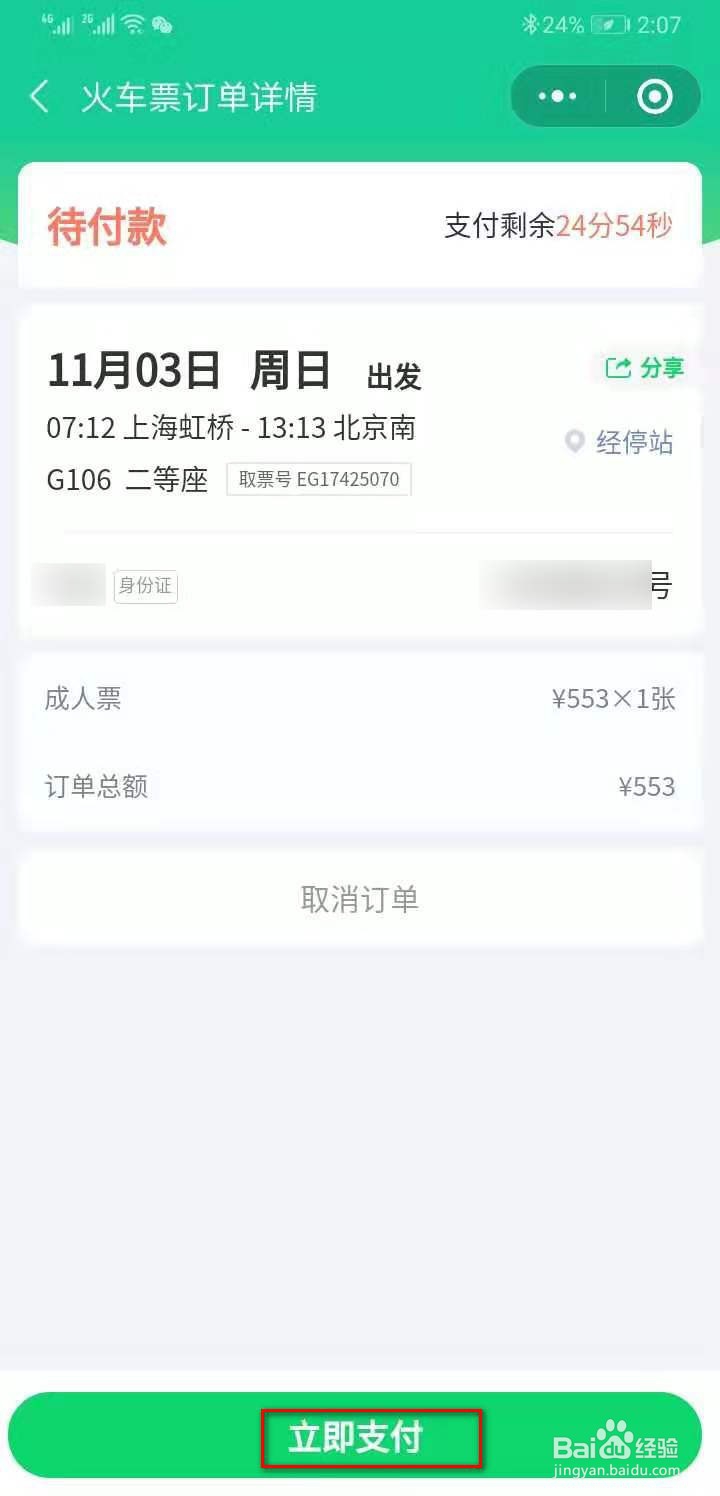View details via the 取票号 EG17425070 tag
The image size is (720, 1496).
point(318,479)
